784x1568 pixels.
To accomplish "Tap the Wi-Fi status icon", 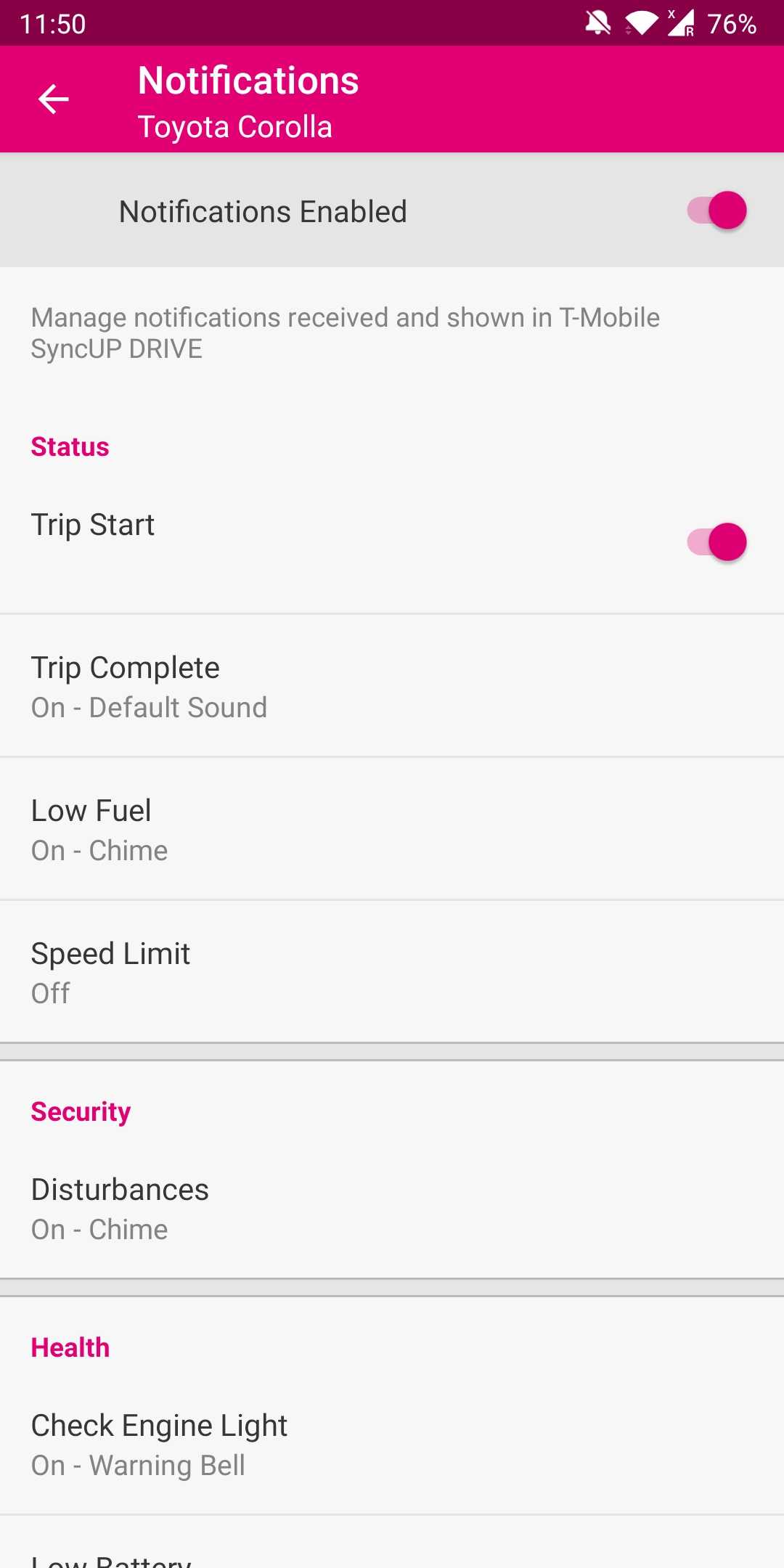I will (x=642, y=23).
